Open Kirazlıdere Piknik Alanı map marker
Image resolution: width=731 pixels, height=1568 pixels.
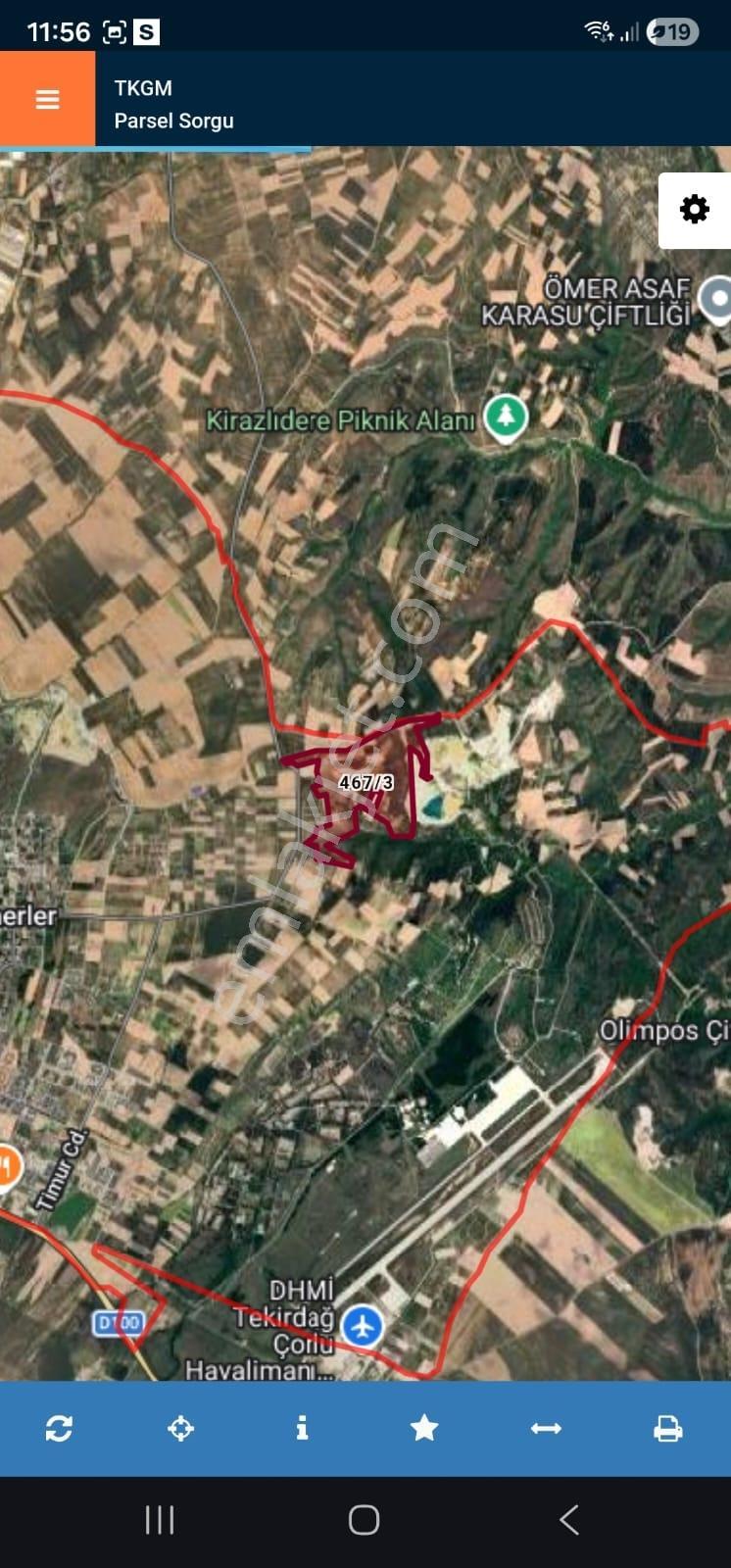[x=506, y=418]
